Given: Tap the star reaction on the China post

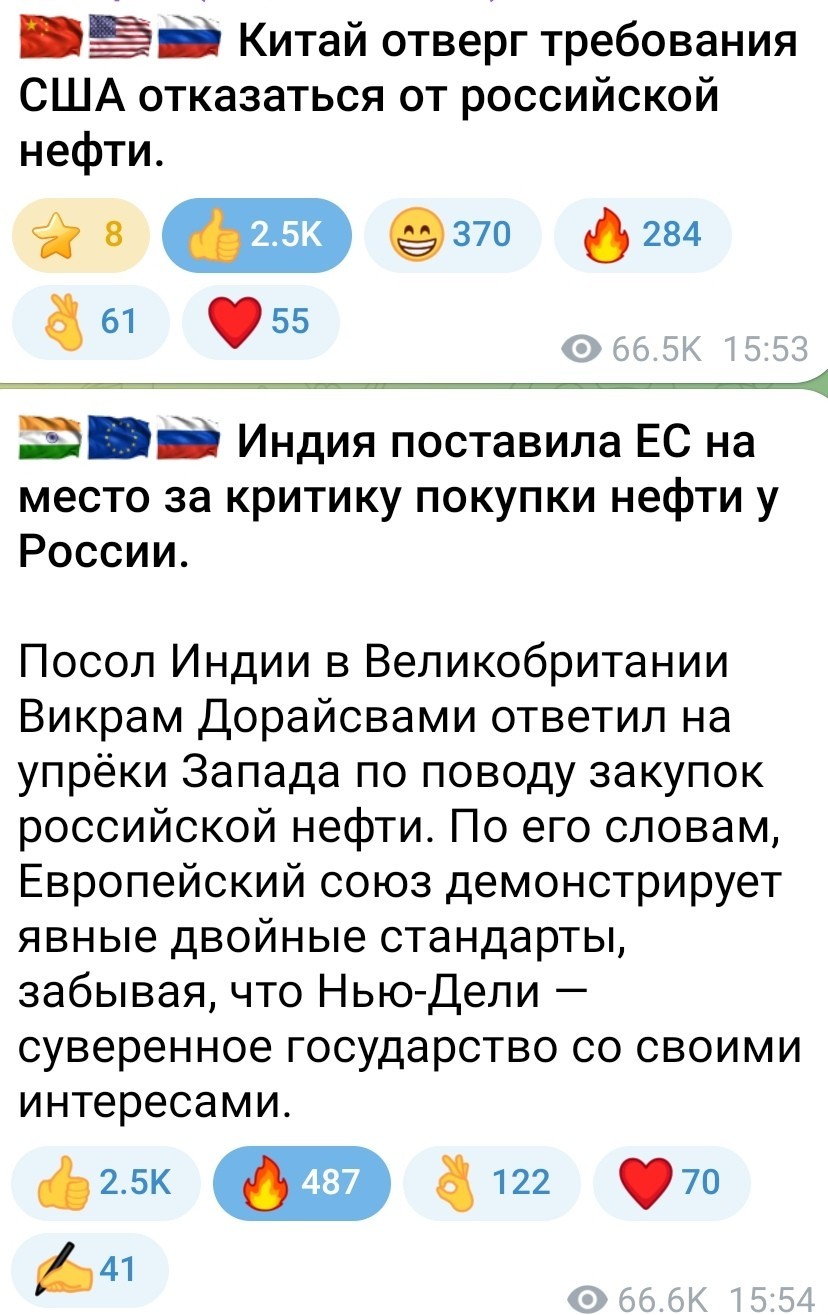Looking at the screenshot, I should click(x=80, y=236).
